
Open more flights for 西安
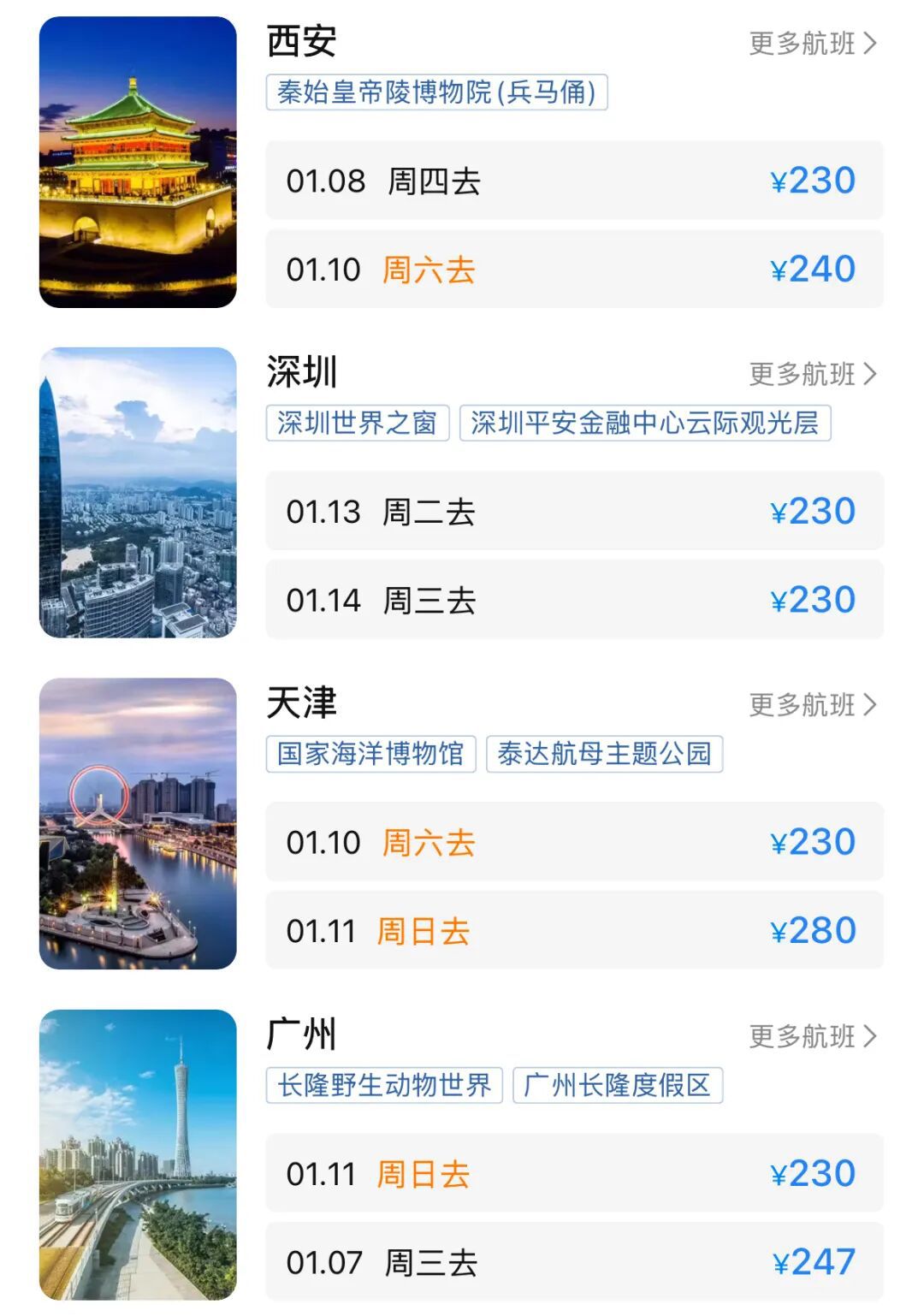tap(812, 43)
